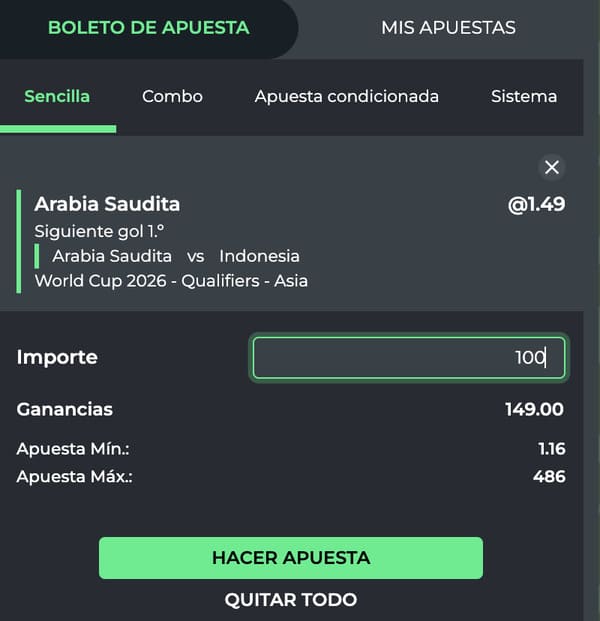Open the Apuesta condicionada tab

pos(346,97)
